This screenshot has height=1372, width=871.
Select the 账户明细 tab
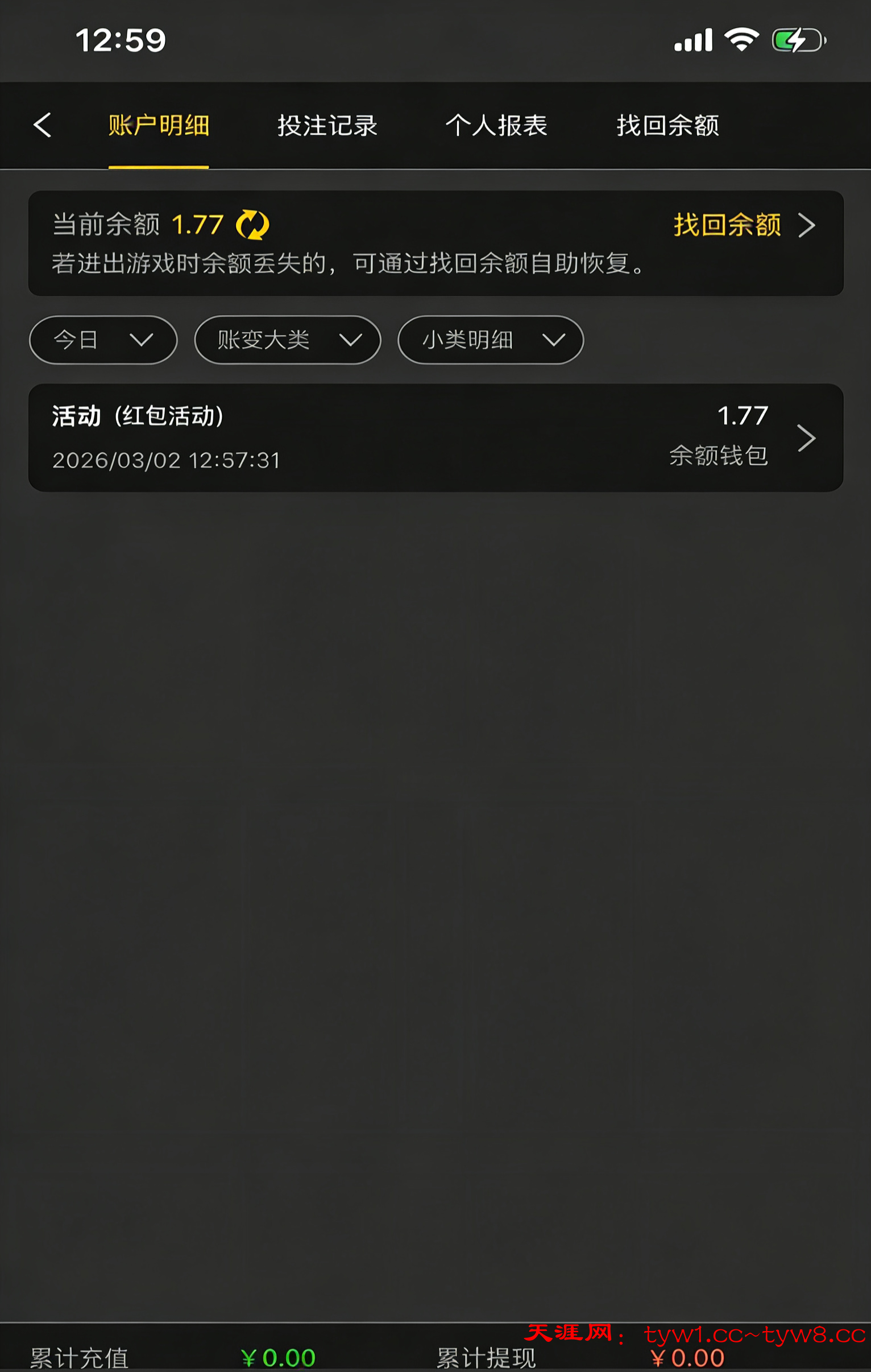(159, 125)
